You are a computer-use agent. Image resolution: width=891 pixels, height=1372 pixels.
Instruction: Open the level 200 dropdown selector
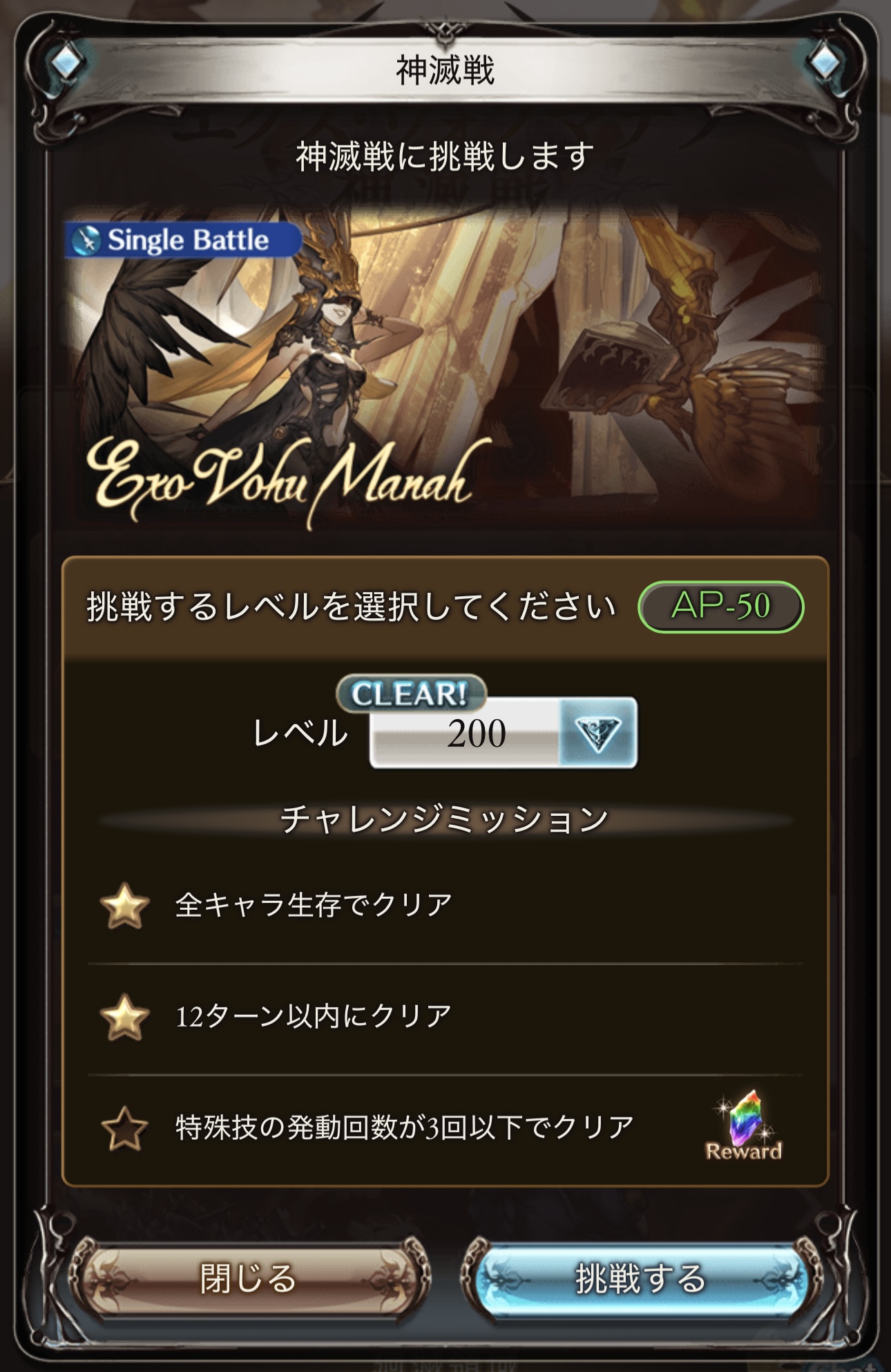596,733
